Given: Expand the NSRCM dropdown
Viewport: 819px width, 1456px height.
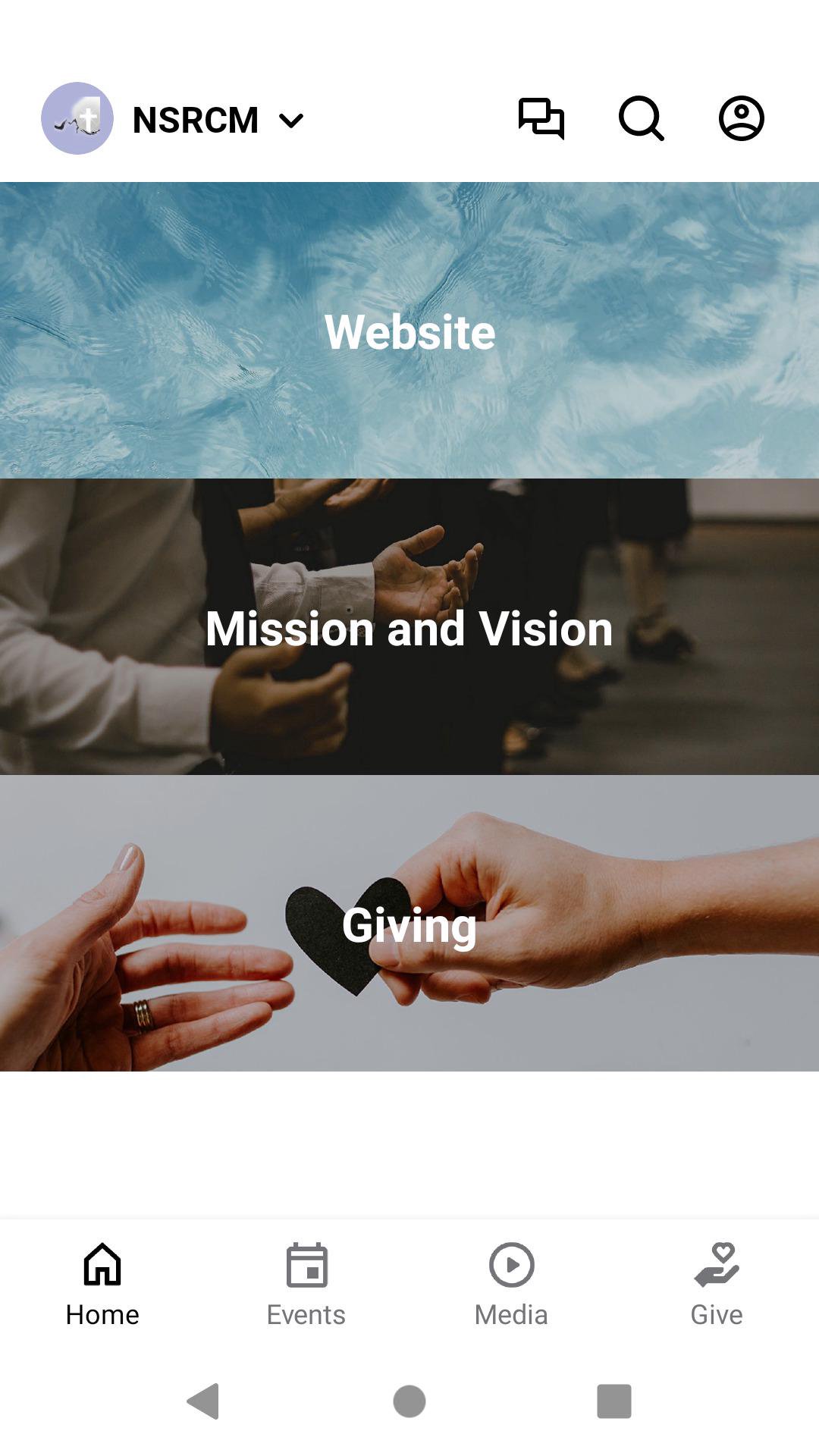Looking at the screenshot, I should click(291, 121).
